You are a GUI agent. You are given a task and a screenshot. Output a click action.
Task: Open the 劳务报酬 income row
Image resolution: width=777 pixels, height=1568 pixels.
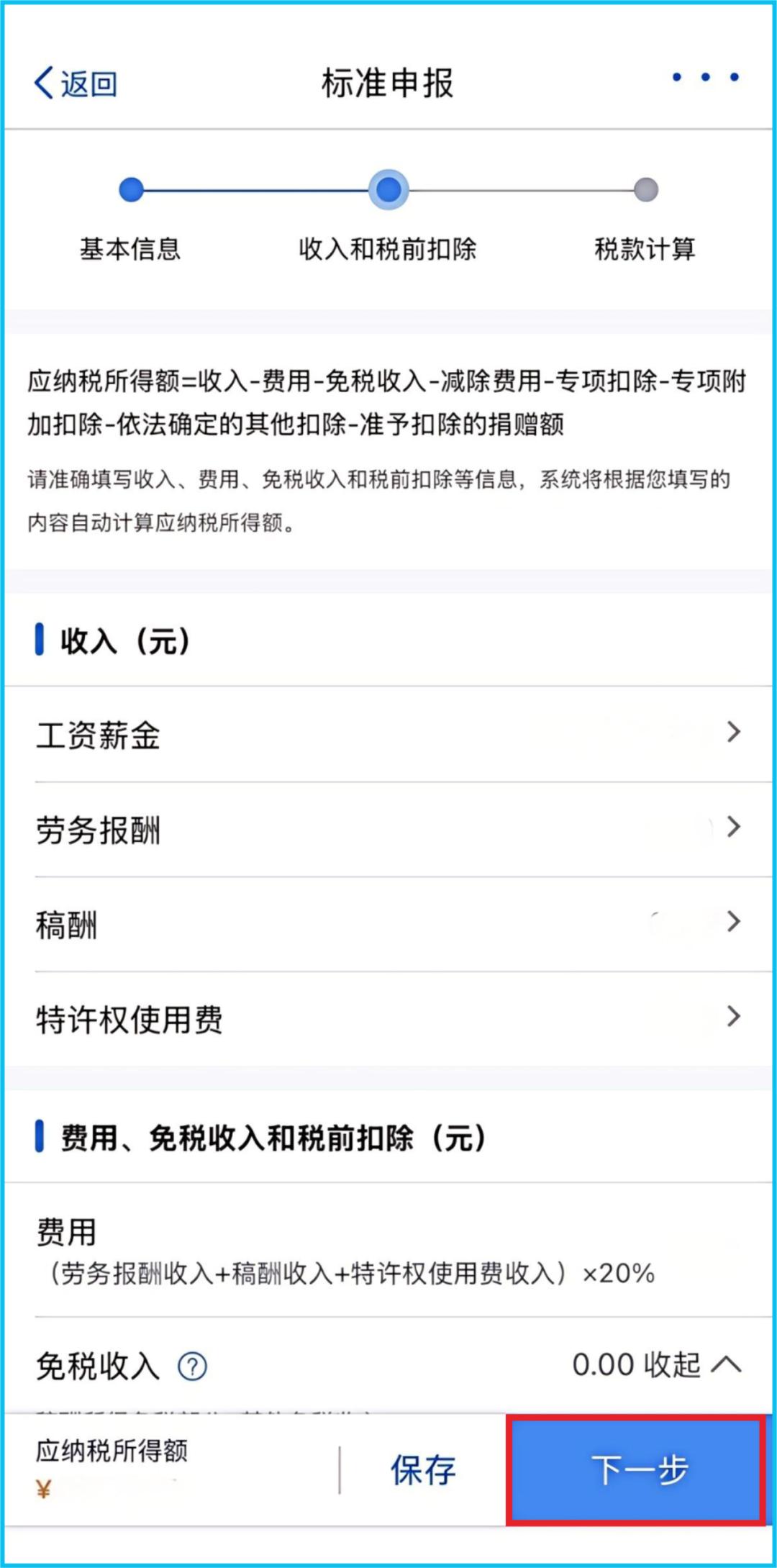point(388,830)
